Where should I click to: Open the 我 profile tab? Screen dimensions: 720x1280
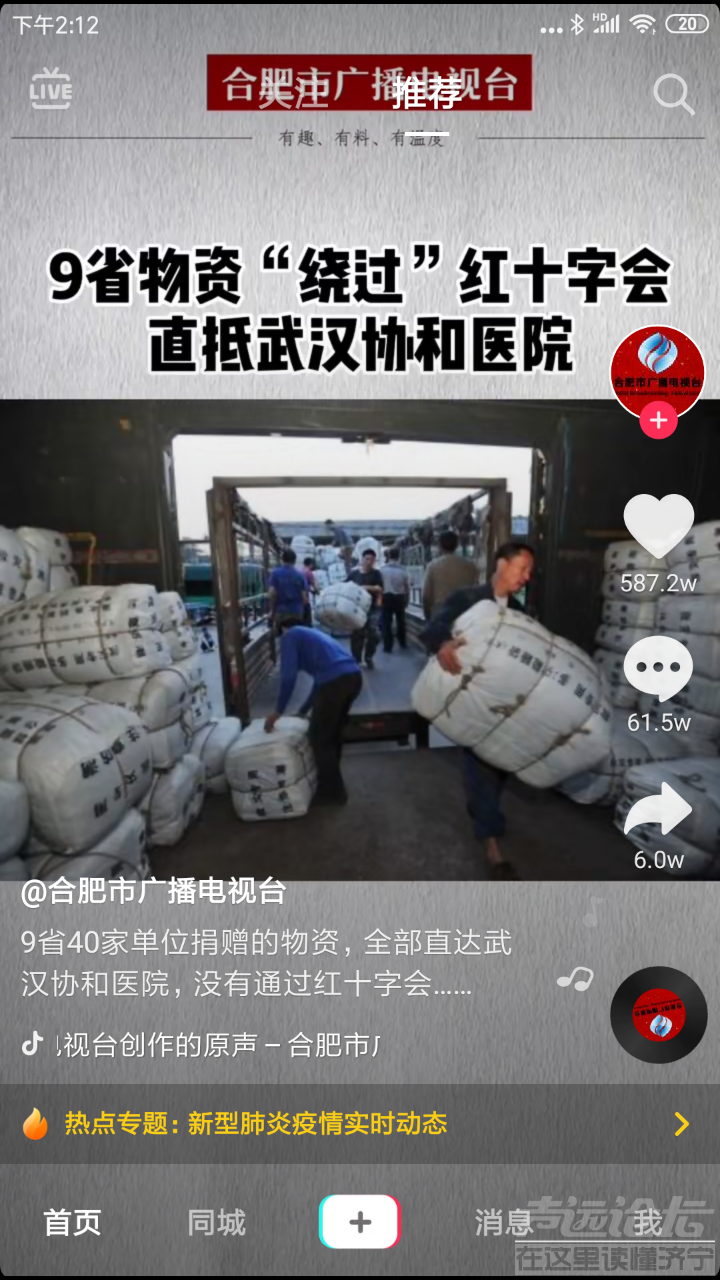(647, 1222)
